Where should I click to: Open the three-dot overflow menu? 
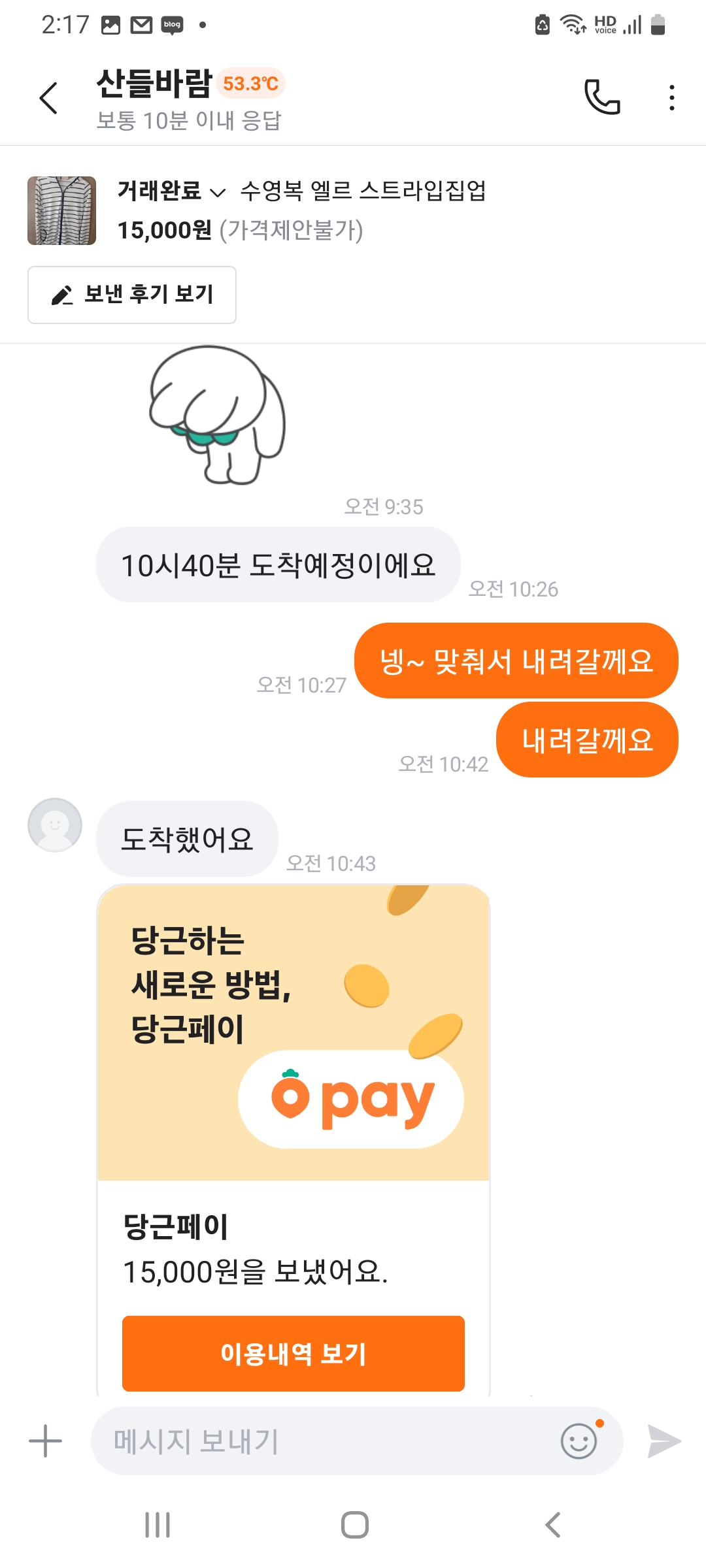point(671,97)
